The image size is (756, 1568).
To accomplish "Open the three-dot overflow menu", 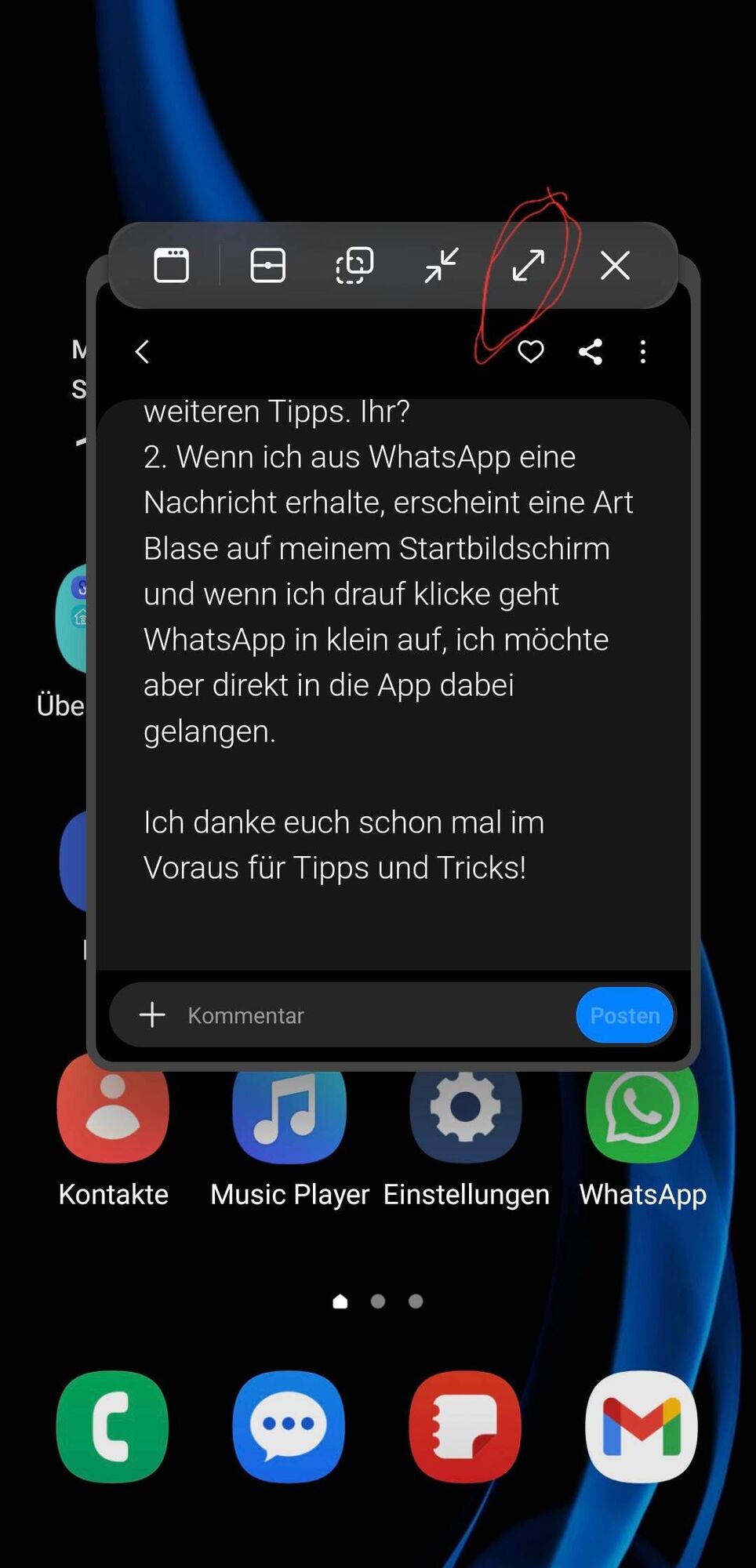I will [643, 352].
